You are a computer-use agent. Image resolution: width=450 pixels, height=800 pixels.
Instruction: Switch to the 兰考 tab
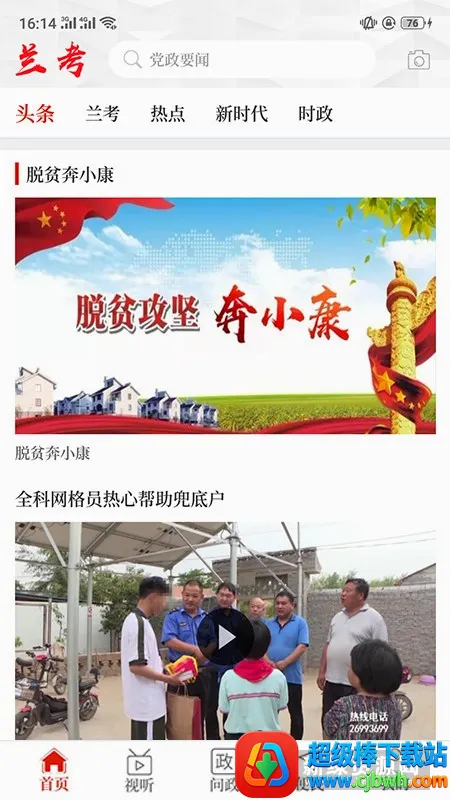pos(102,113)
